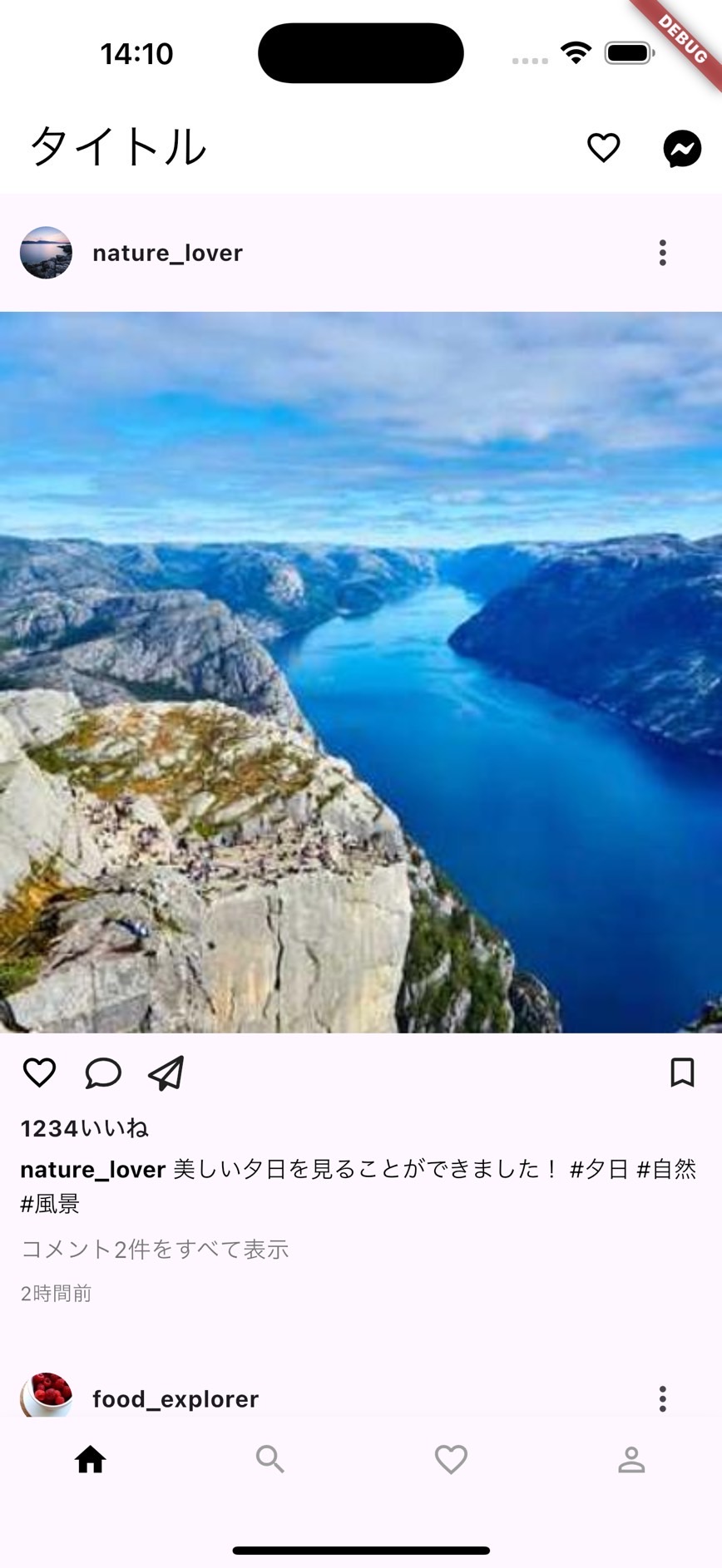The image size is (722, 1568).
Task: Share nature_lover's post via paper plane
Action: click(x=166, y=1072)
